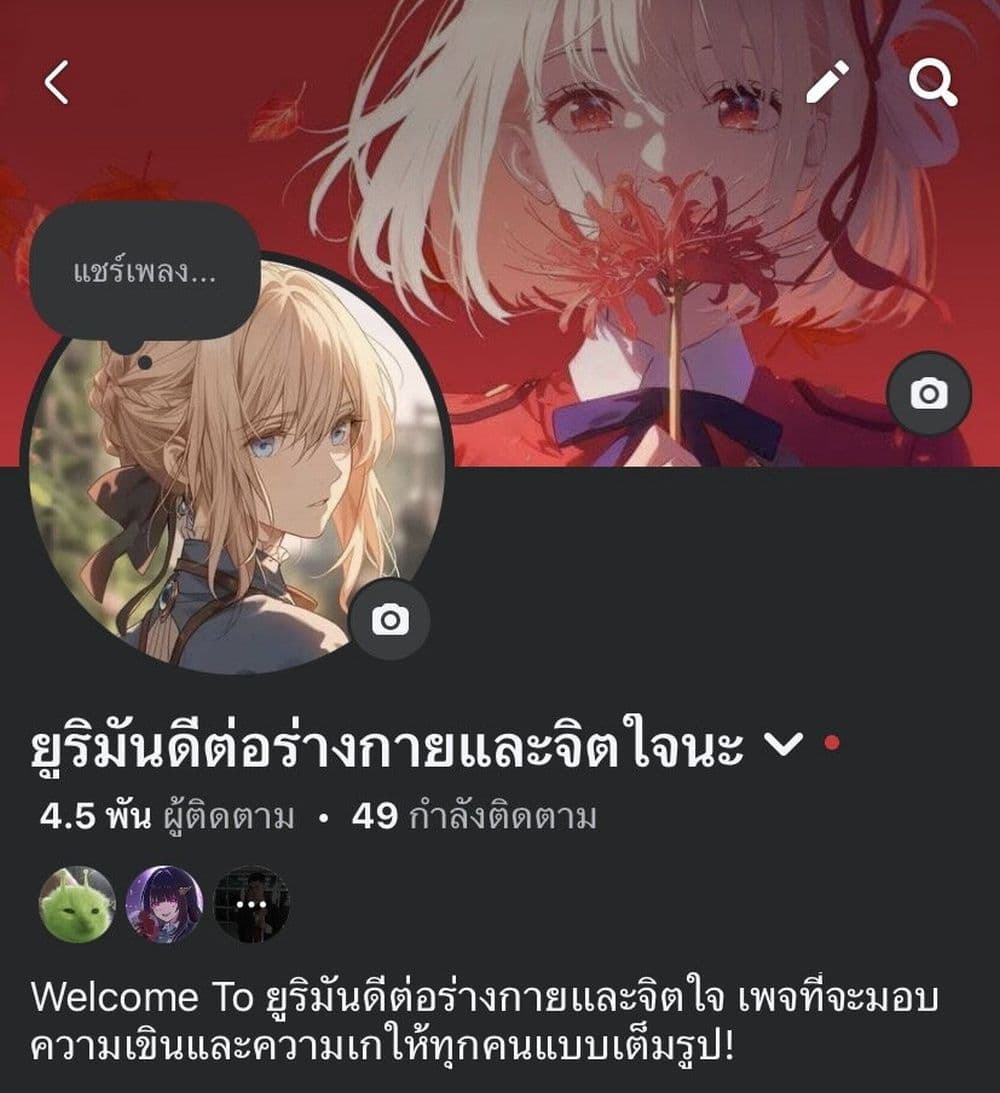1000x1093 pixels.
Task: Expand the page name dropdown chevron
Action: click(784, 744)
